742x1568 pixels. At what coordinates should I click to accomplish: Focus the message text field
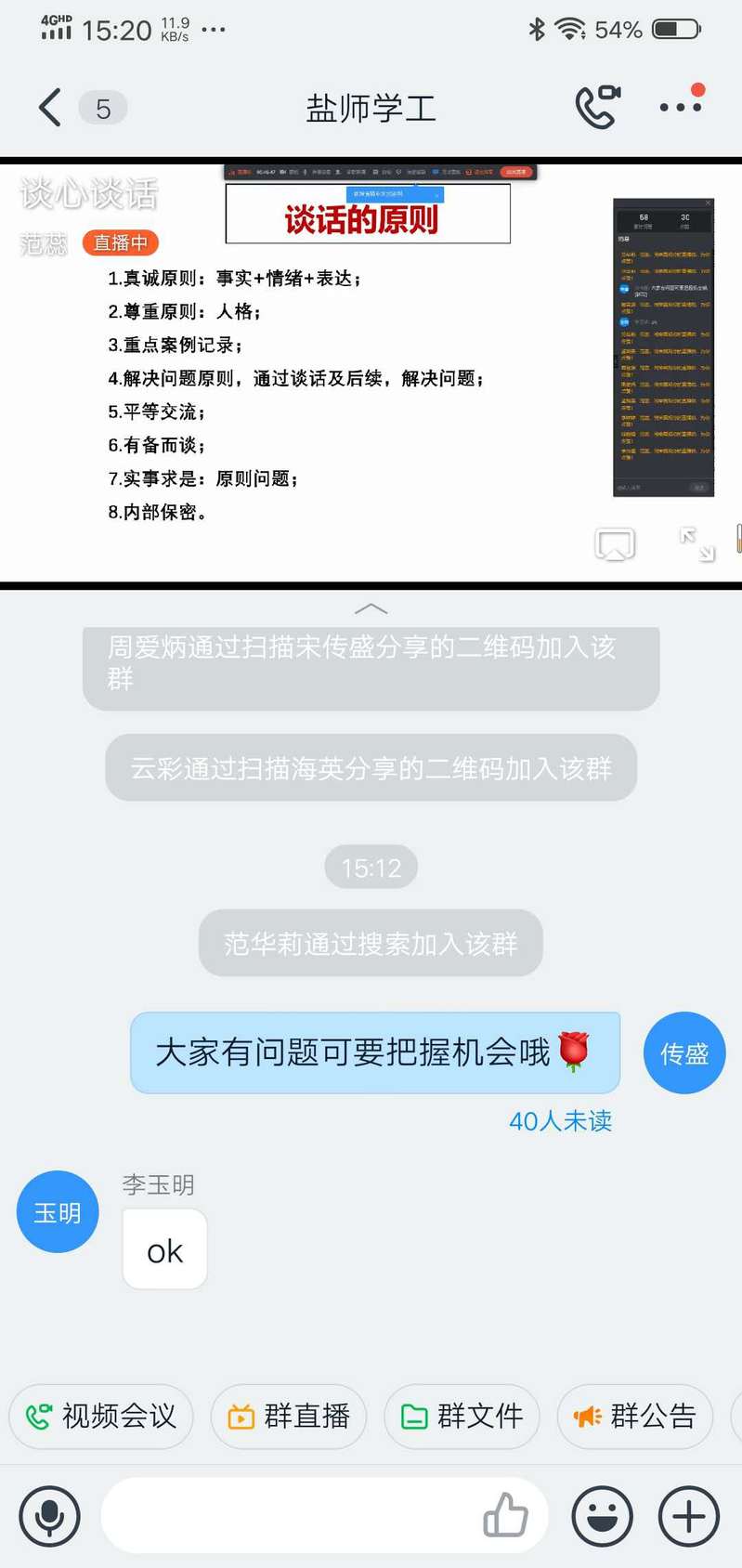click(x=288, y=1516)
